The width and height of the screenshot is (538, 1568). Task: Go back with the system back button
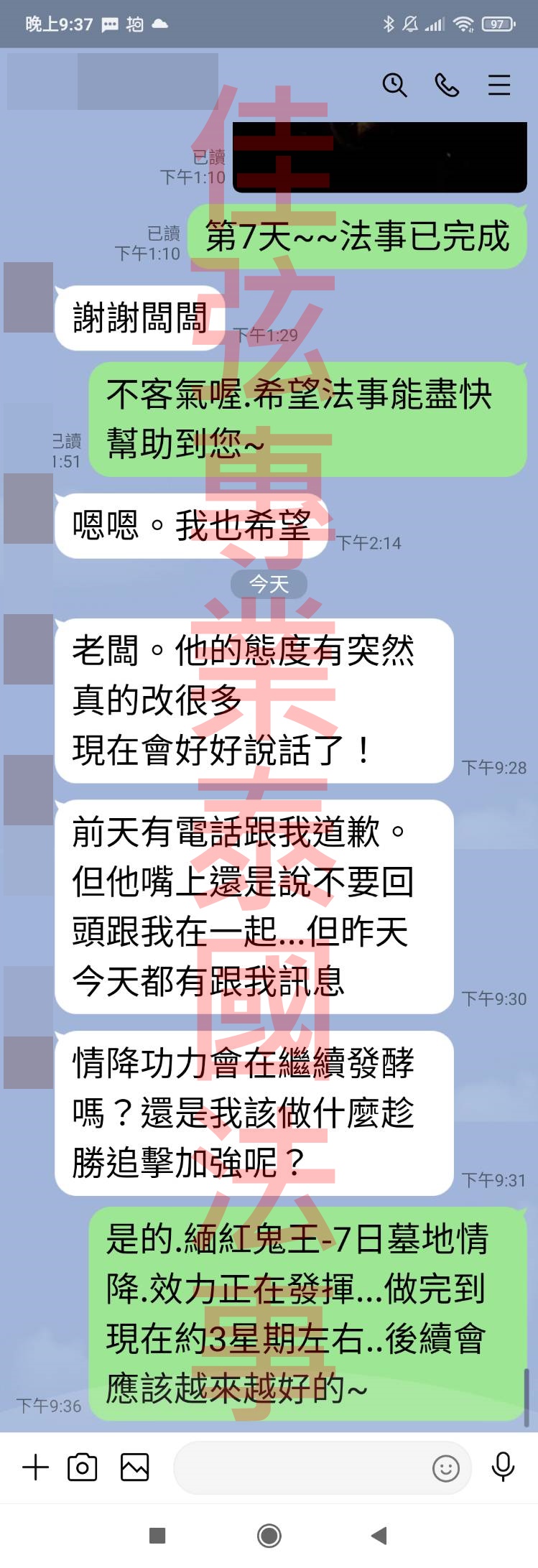pyautogui.click(x=379, y=1536)
